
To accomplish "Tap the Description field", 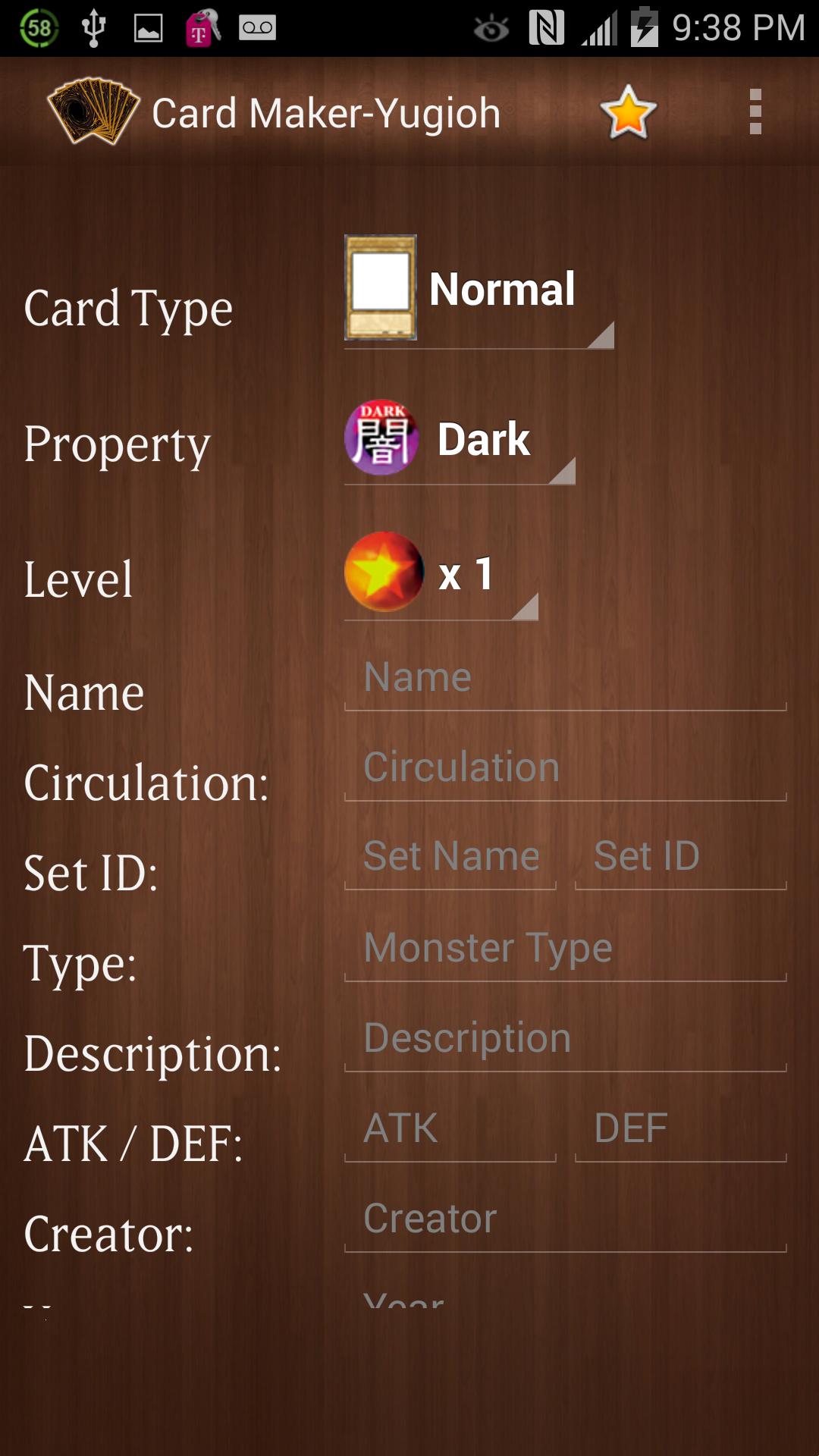I will [x=565, y=1038].
